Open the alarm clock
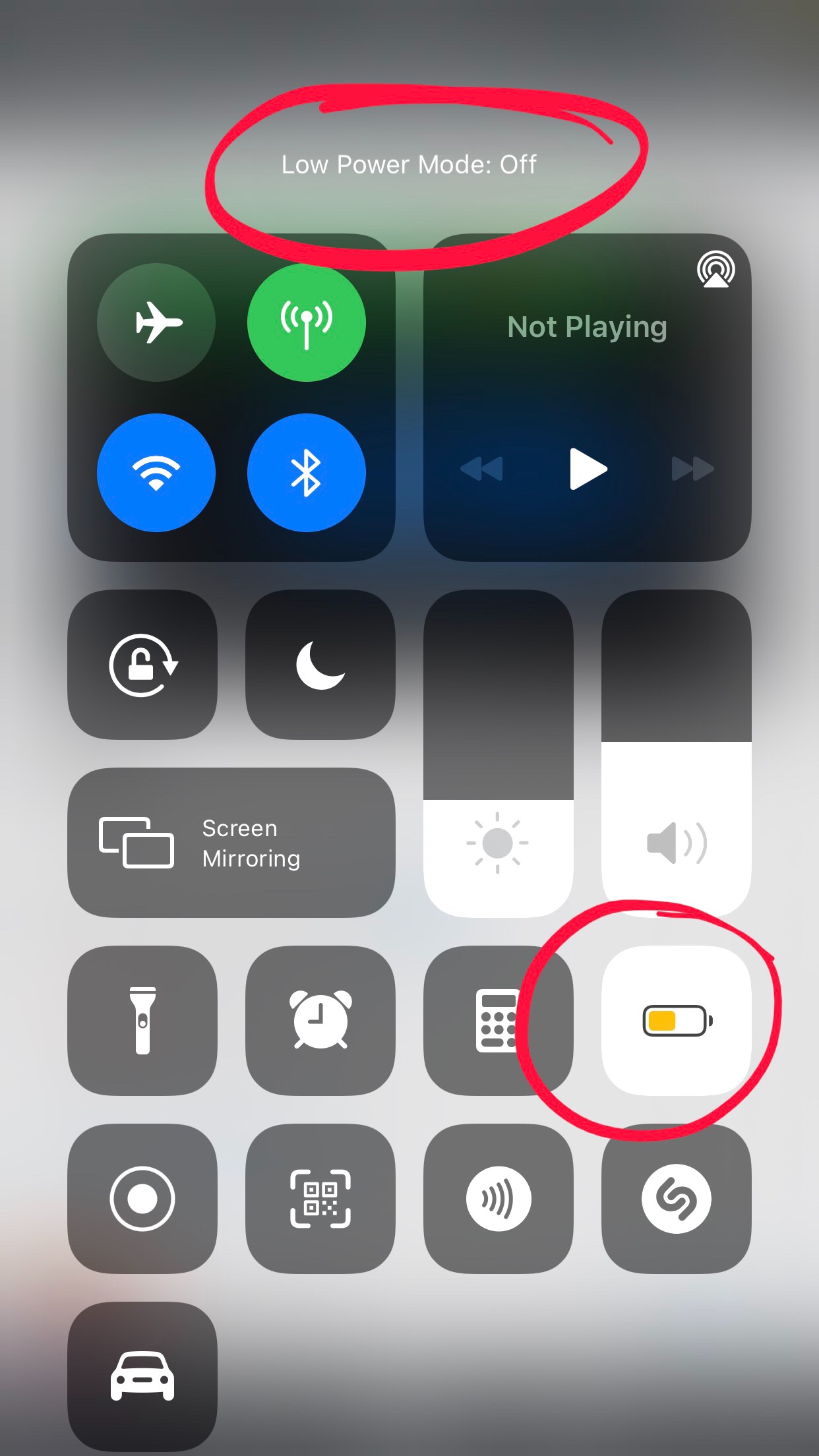819x1456 pixels. tap(320, 1021)
